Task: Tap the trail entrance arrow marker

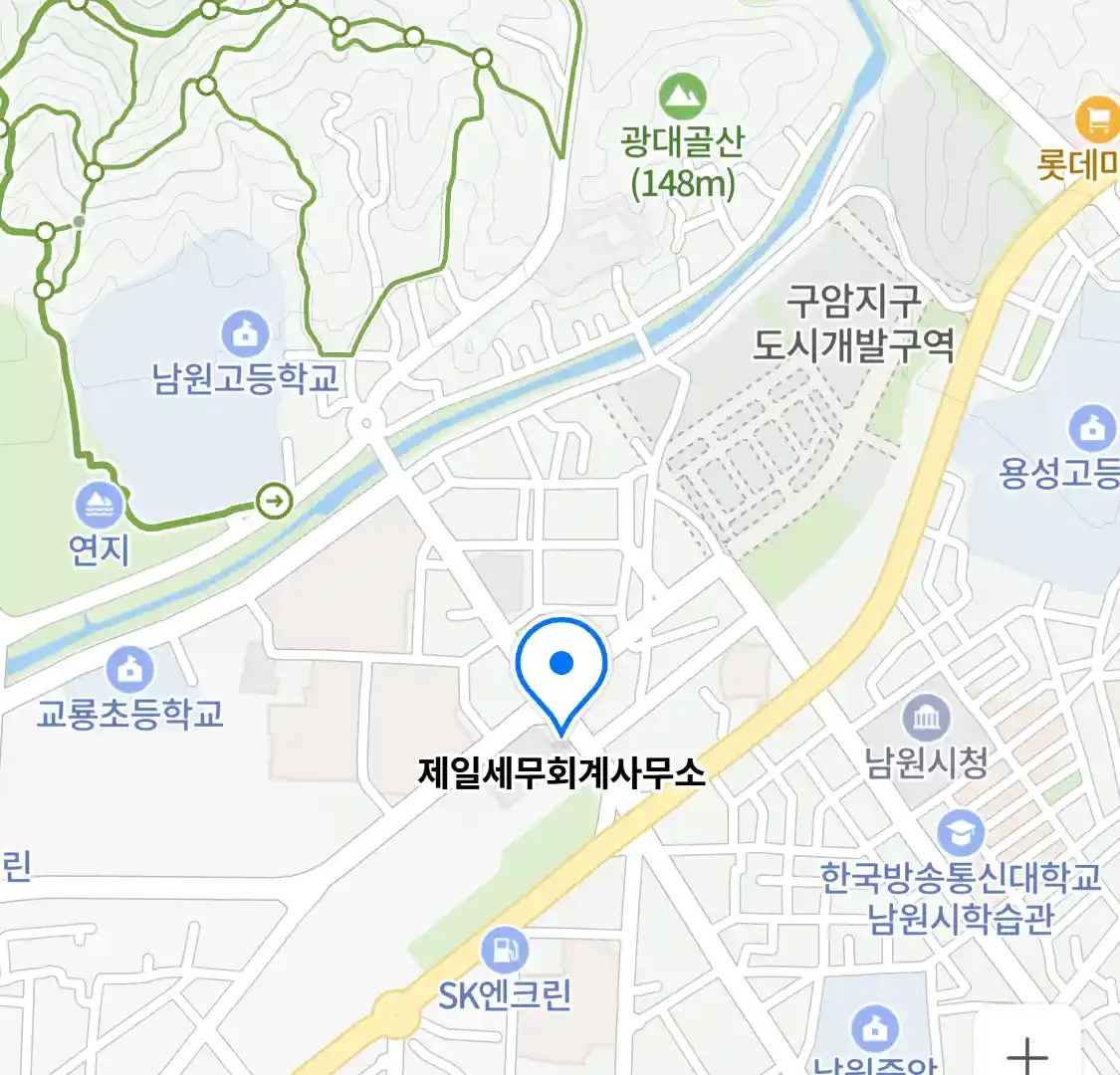Action: (275, 501)
